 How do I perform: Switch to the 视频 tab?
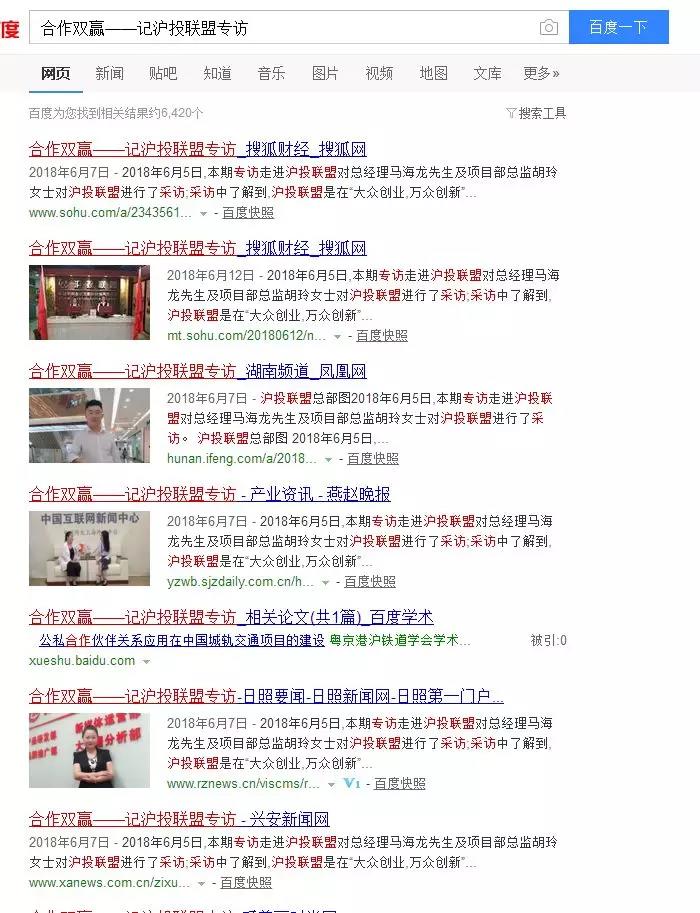379,73
